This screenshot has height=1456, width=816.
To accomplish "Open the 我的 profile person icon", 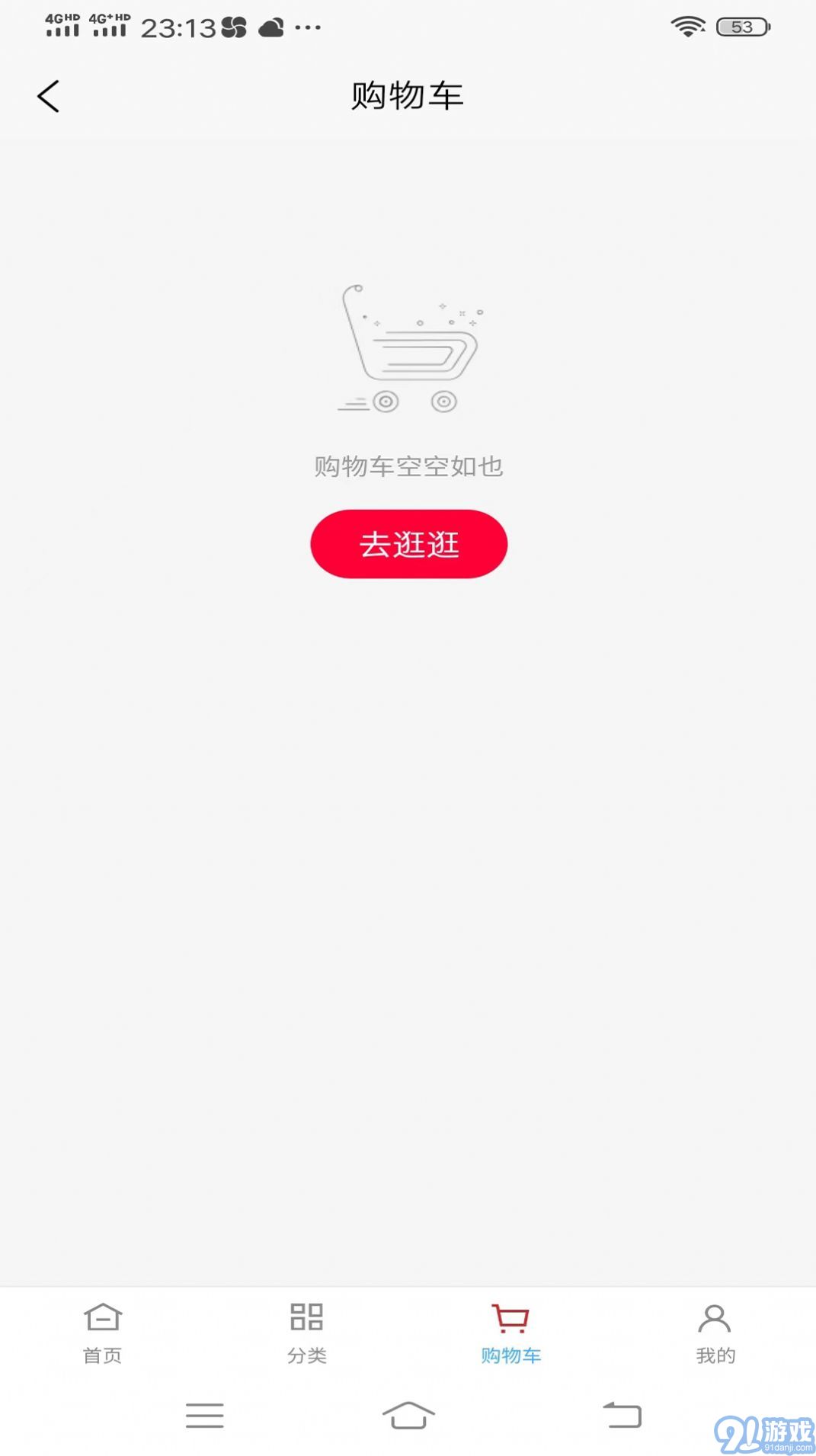I will click(x=715, y=1316).
